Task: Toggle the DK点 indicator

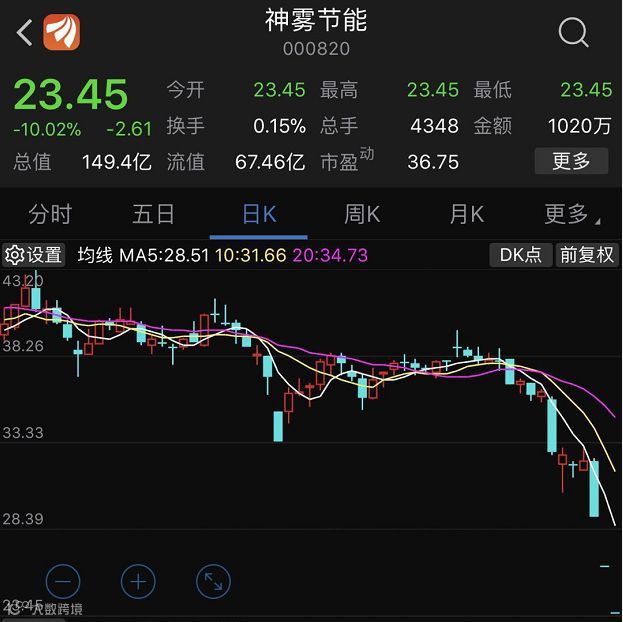Action: tap(520, 255)
